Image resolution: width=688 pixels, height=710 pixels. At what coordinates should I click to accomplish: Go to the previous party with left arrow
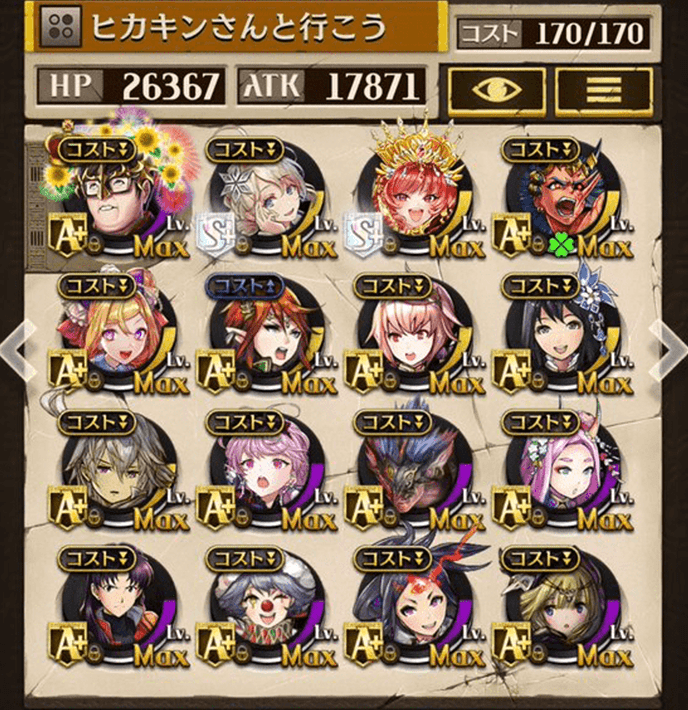(x=20, y=351)
